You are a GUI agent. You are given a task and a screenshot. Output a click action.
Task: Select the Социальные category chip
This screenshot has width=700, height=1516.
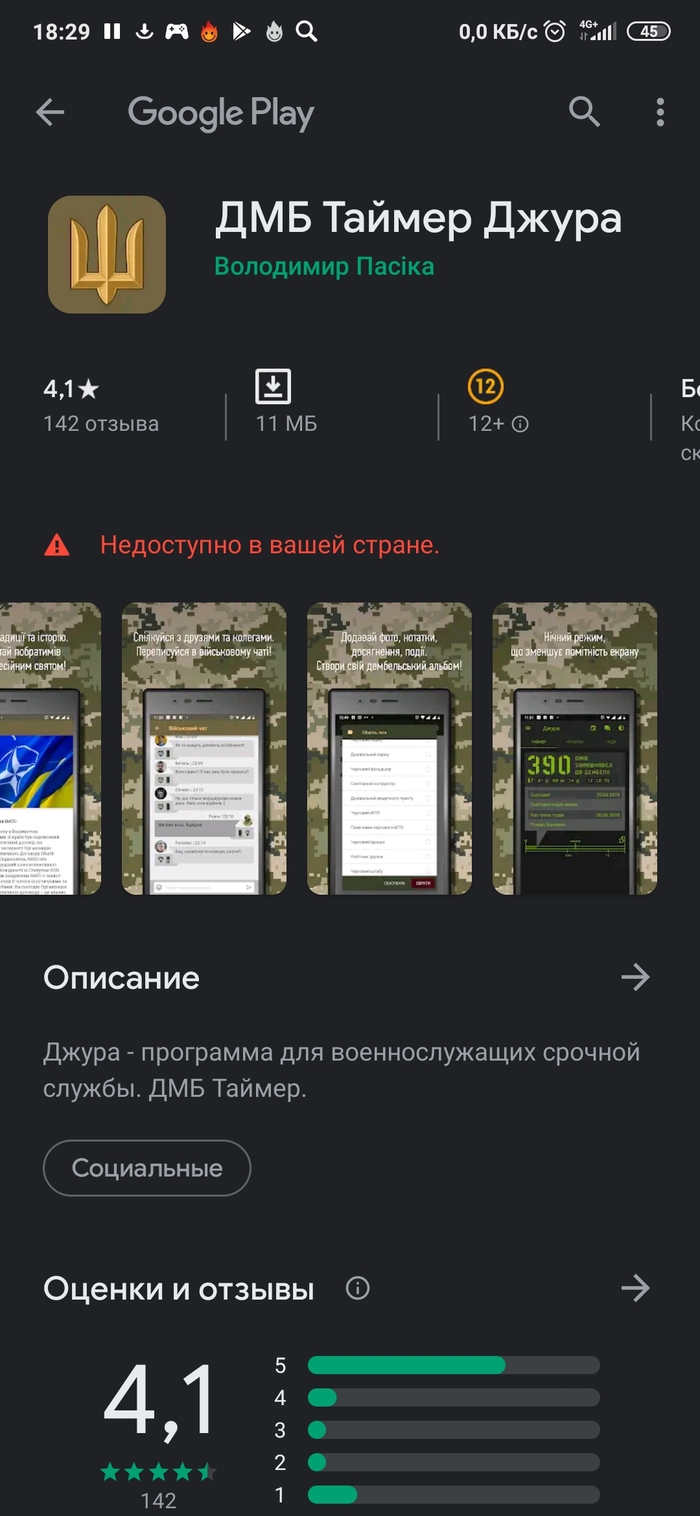[x=147, y=1168]
